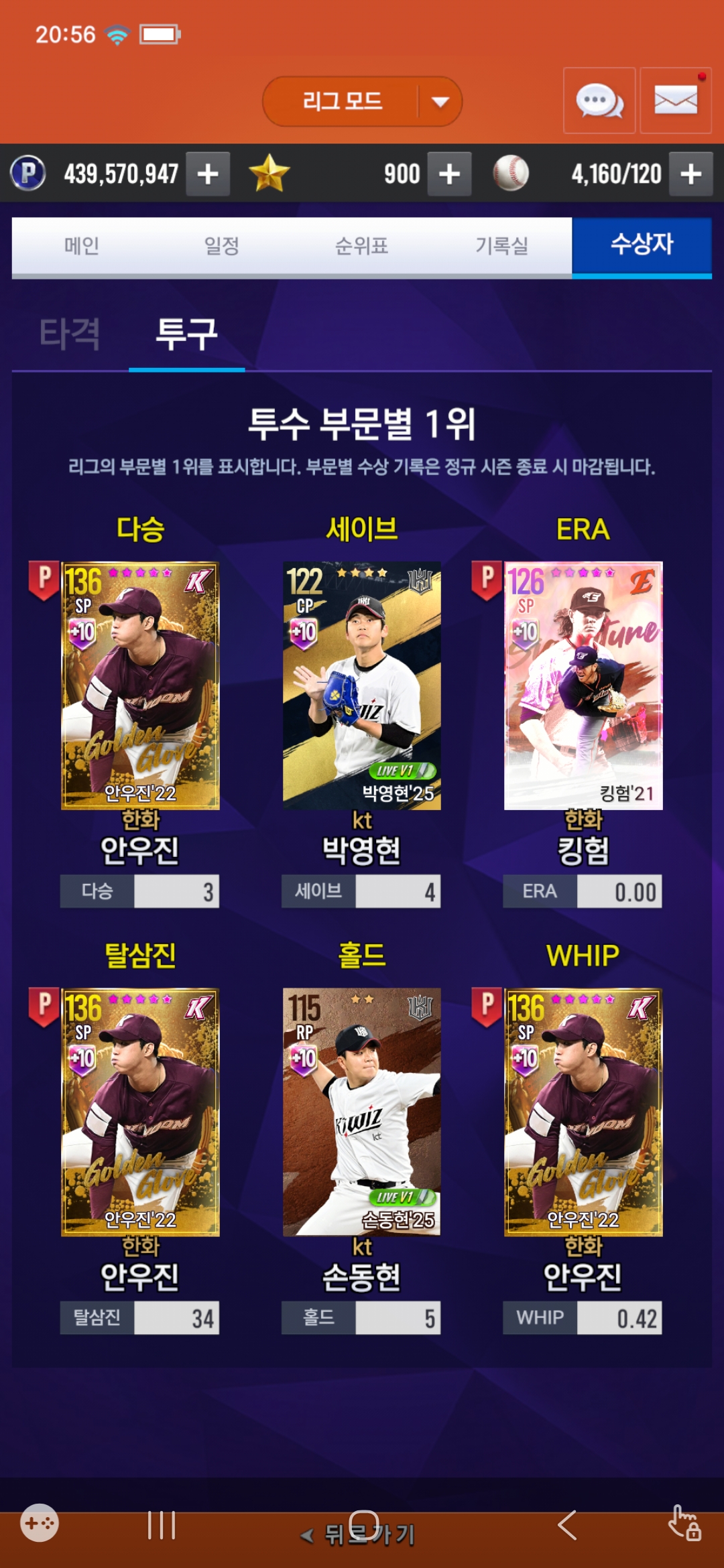
Task: Open 안우진 card under WHIP
Action: click(x=583, y=1112)
